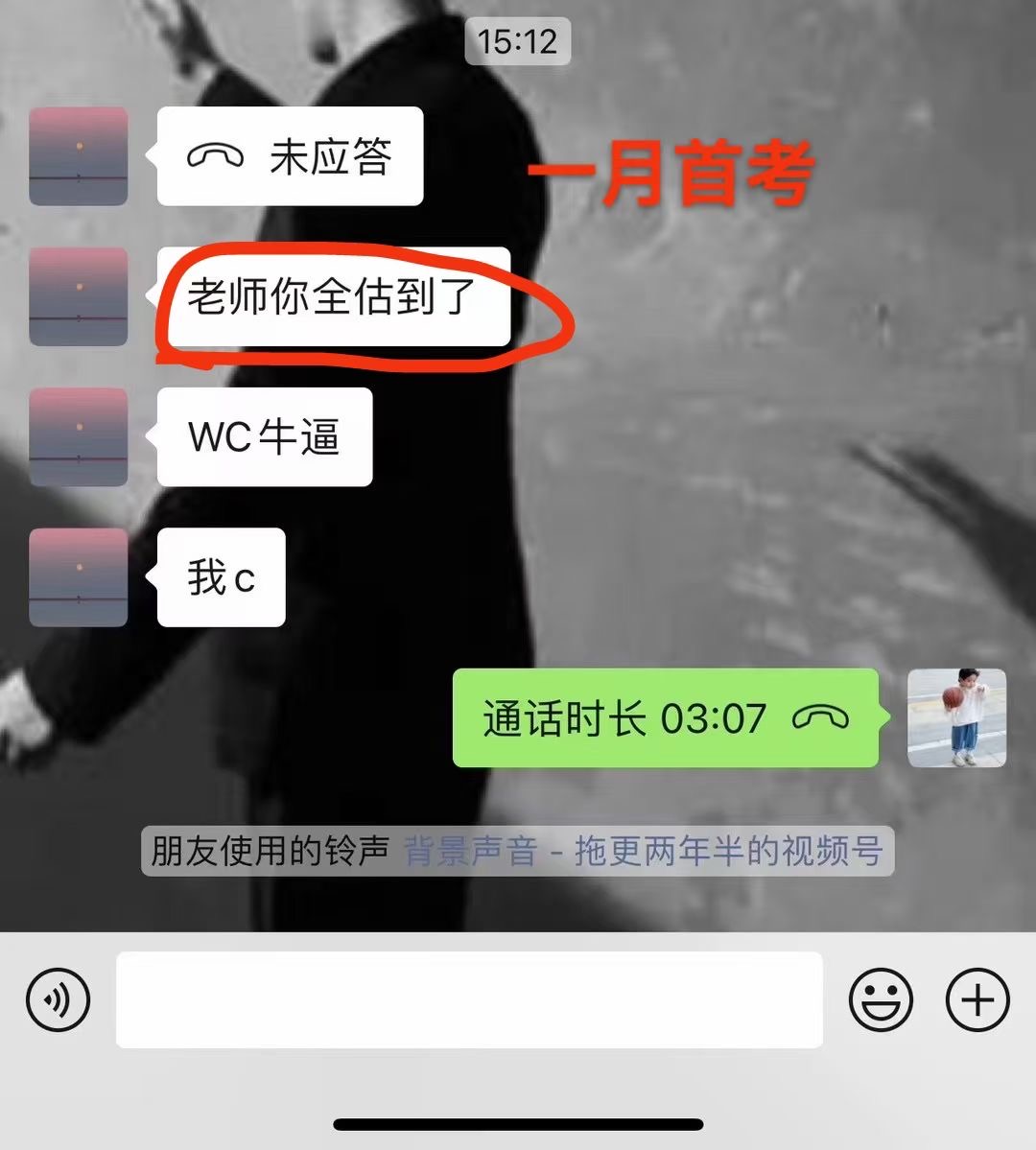View my own avatar with basketball
This screenshot has height=1150, width=1036.
click(x=956, y=718)
